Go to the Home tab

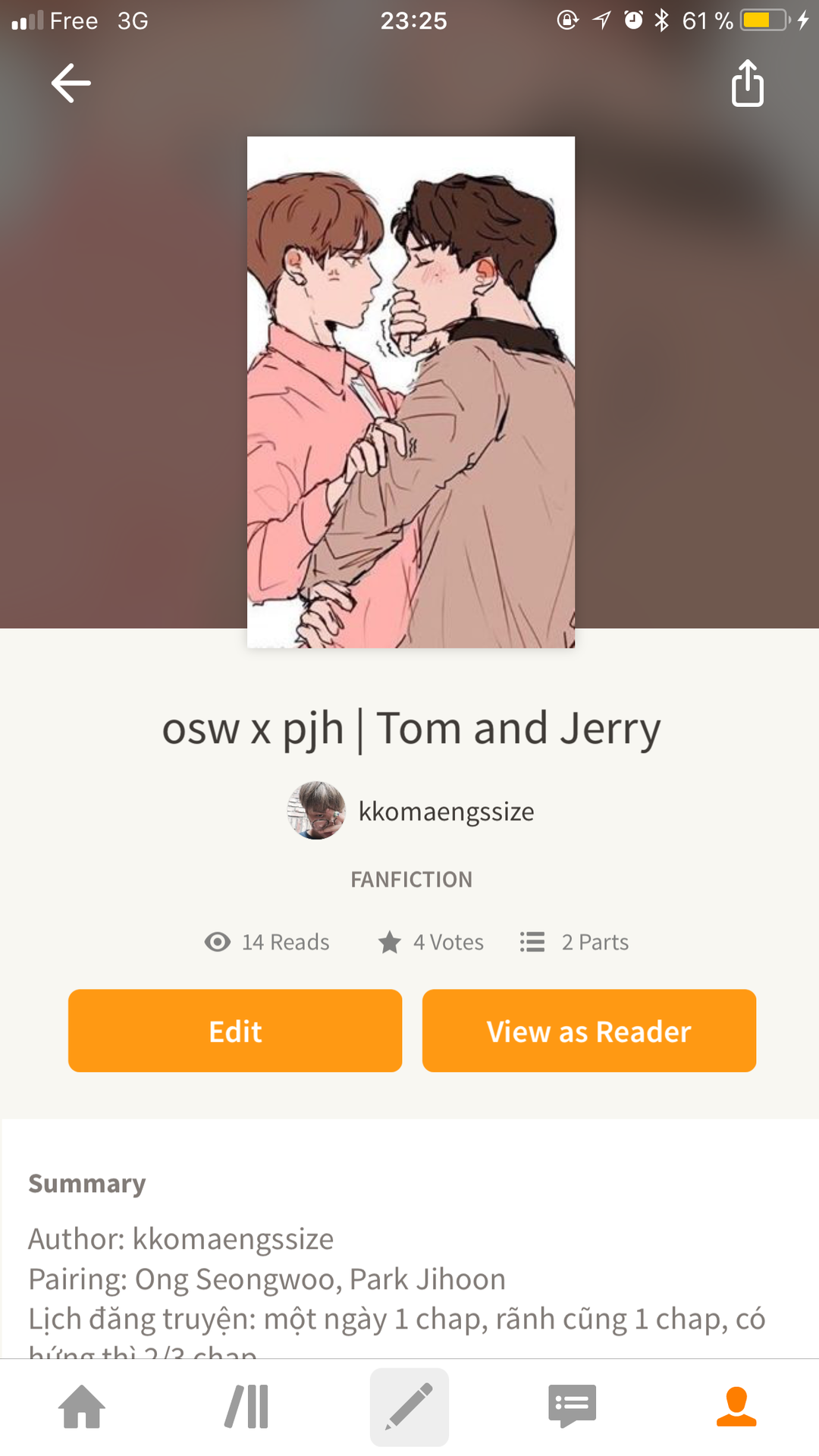click(x=82, y=1407)
